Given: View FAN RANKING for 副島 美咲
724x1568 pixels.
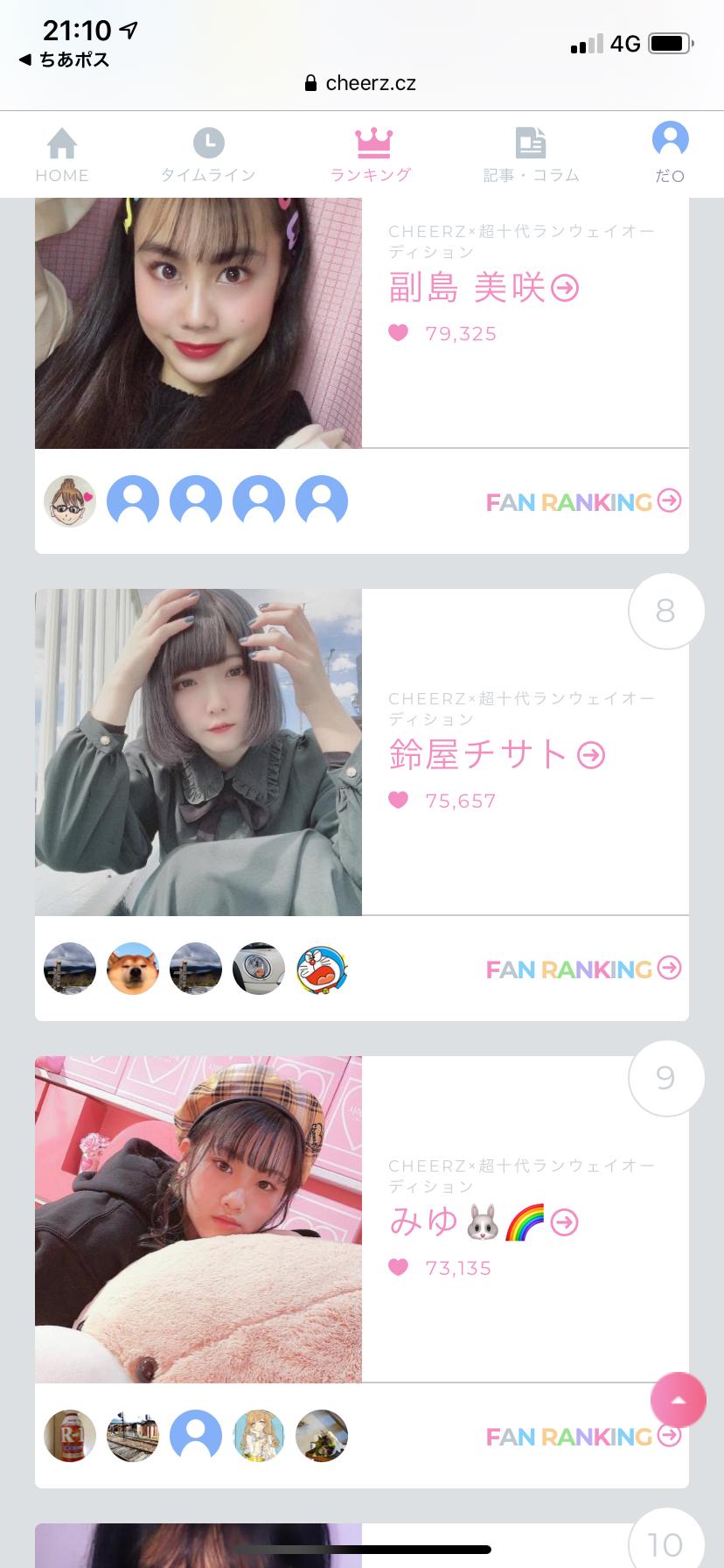Looking at the screenshot, I should [x=583, y=501].
